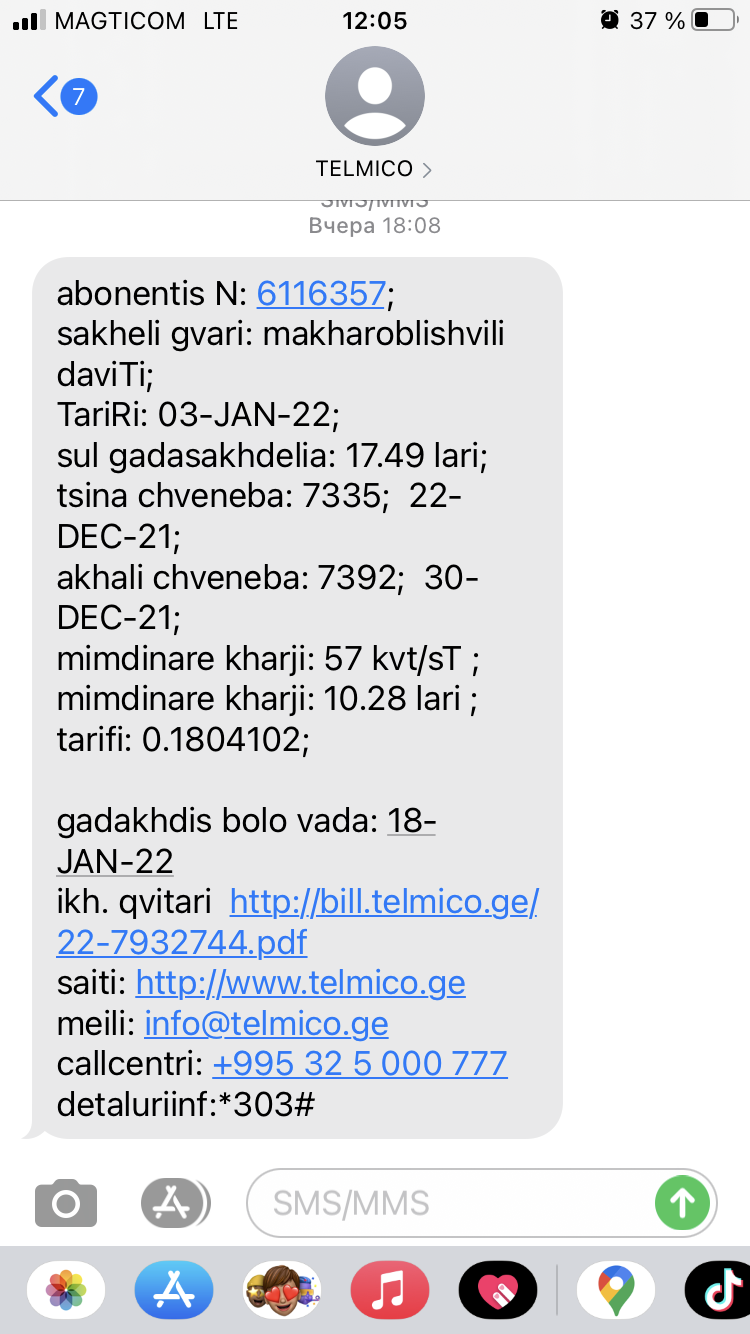Toggle the App Store apps drawer
The image size is (750, 1334).
point(174,1203)
